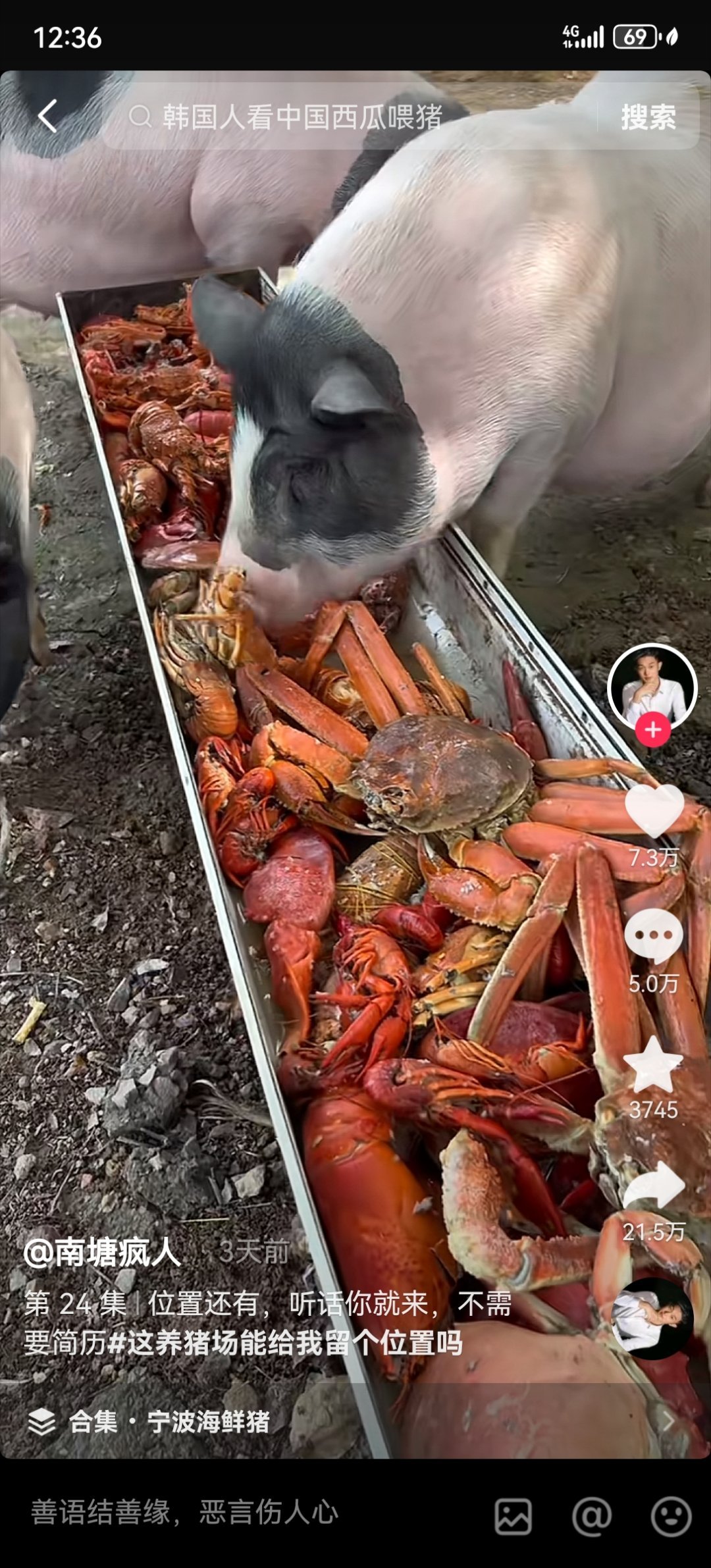The width and height of the screenshot is (711, 1568).
Task: Attach an image to the comment
Action: pyautogui.click(x=513, y=1516)
